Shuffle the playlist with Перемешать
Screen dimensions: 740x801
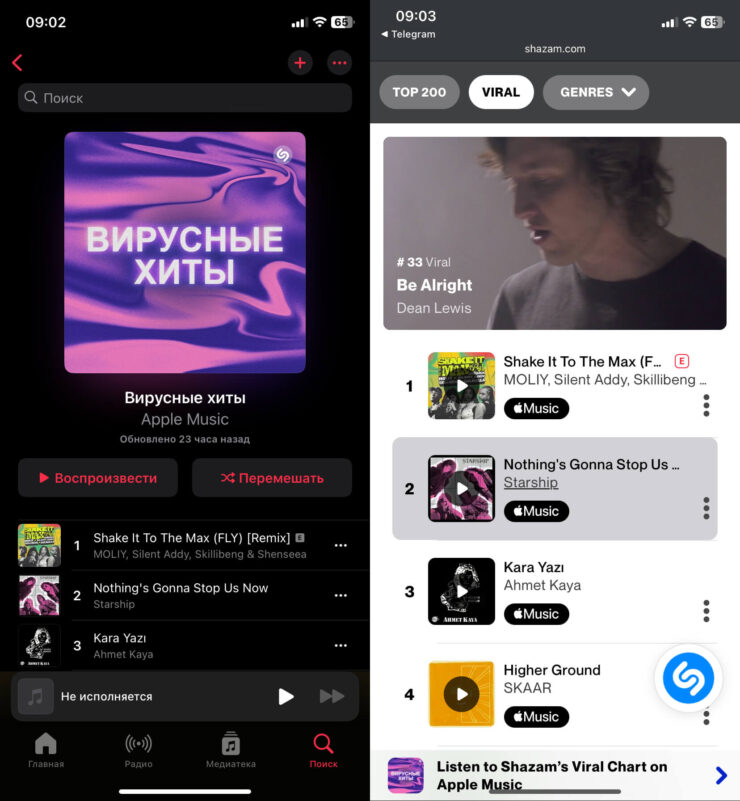[272, 478]
